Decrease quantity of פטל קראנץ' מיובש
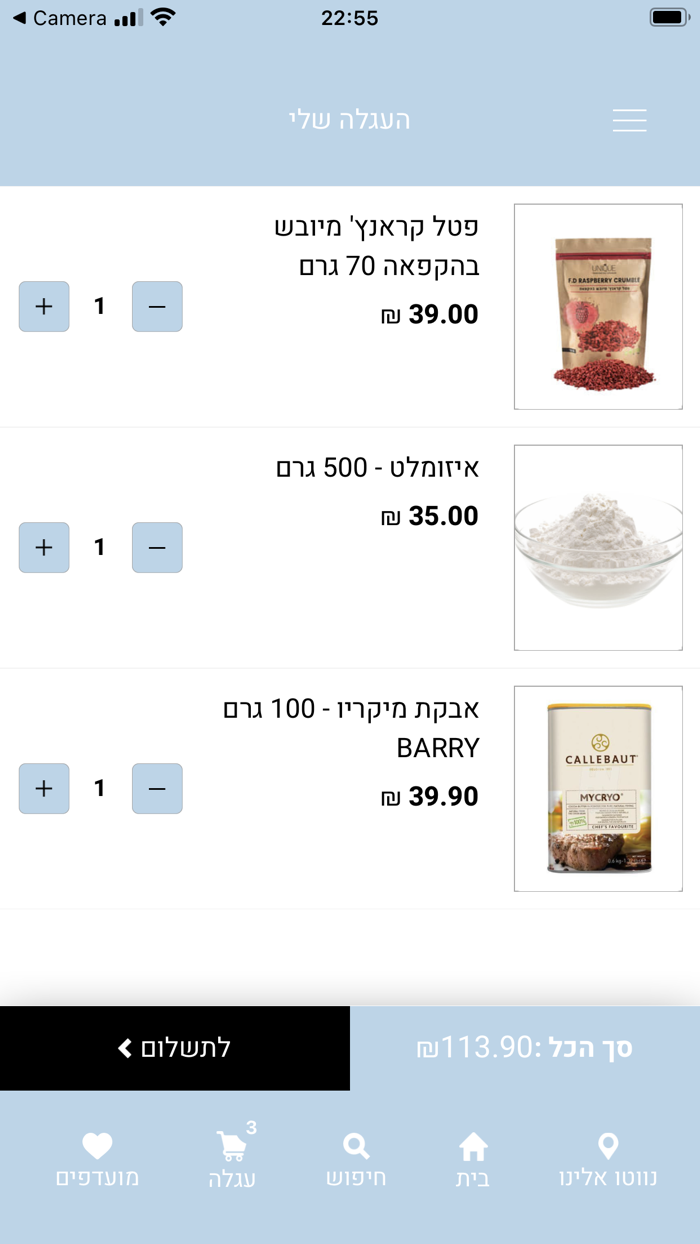 157,306
